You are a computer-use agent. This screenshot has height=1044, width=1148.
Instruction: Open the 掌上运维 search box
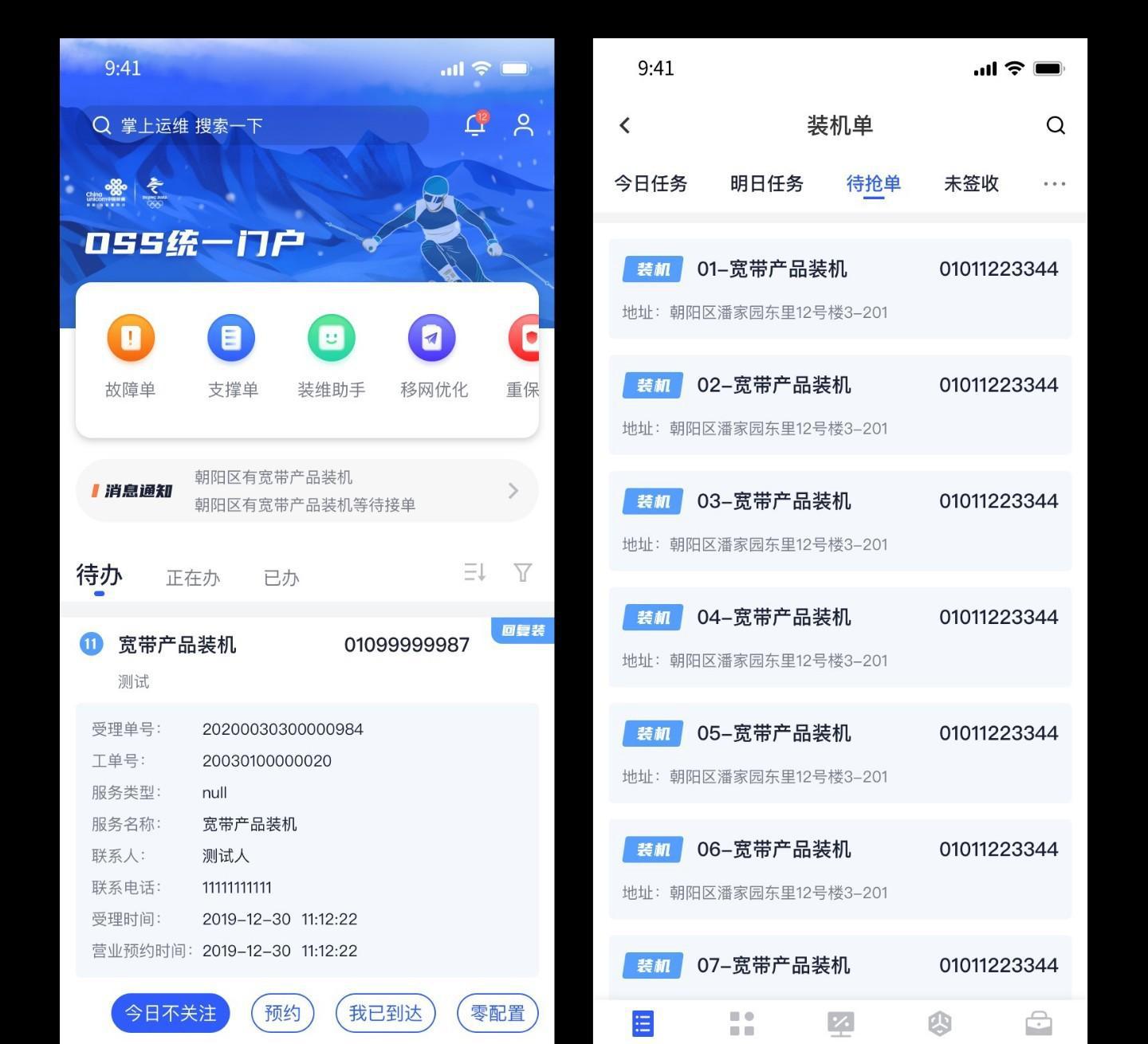(255, 126)
